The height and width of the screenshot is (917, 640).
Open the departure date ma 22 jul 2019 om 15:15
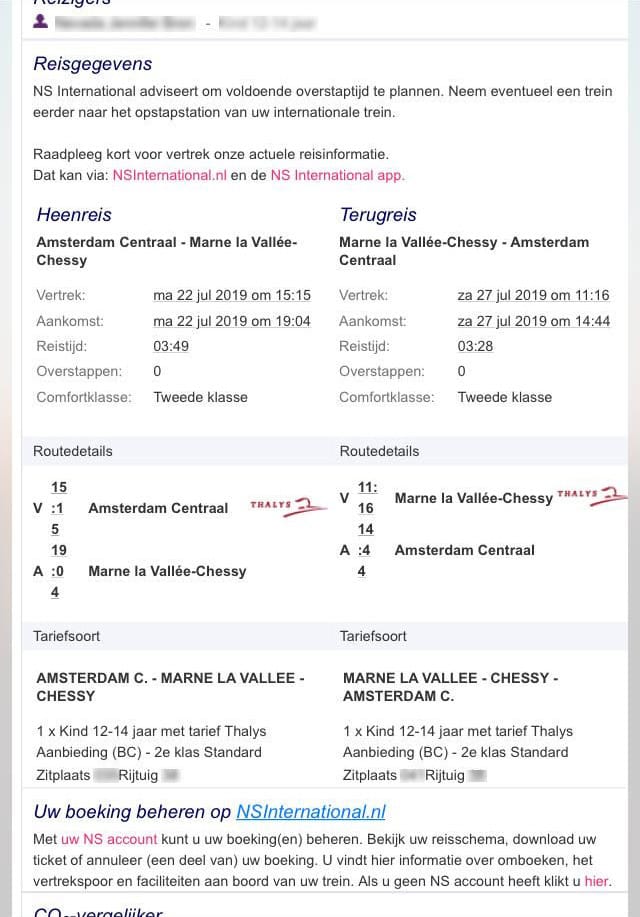pos(232,296)
